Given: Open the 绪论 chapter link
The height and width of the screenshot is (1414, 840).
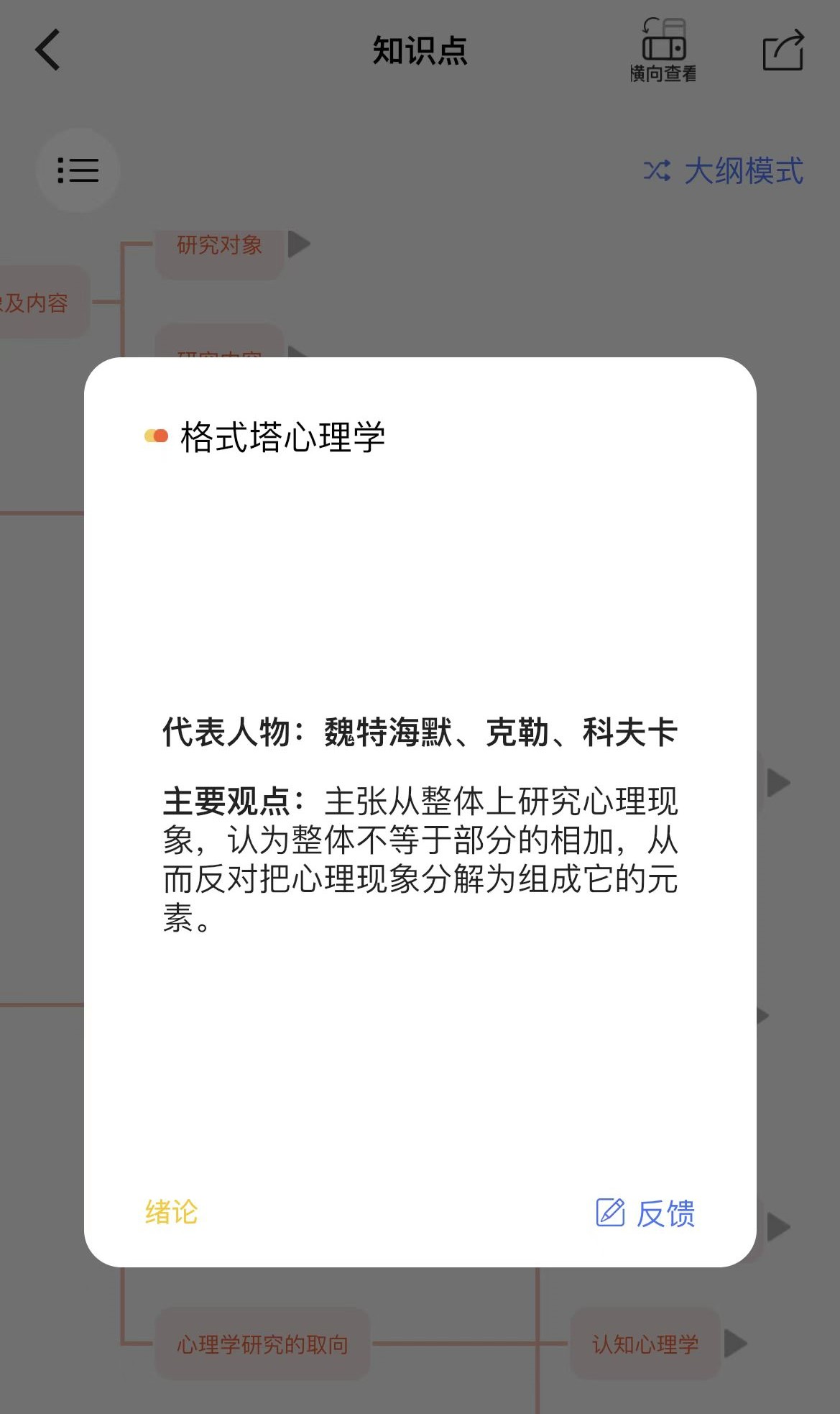Looking at the screenshot, I should pyautogui.click(x=171, y=1212).
